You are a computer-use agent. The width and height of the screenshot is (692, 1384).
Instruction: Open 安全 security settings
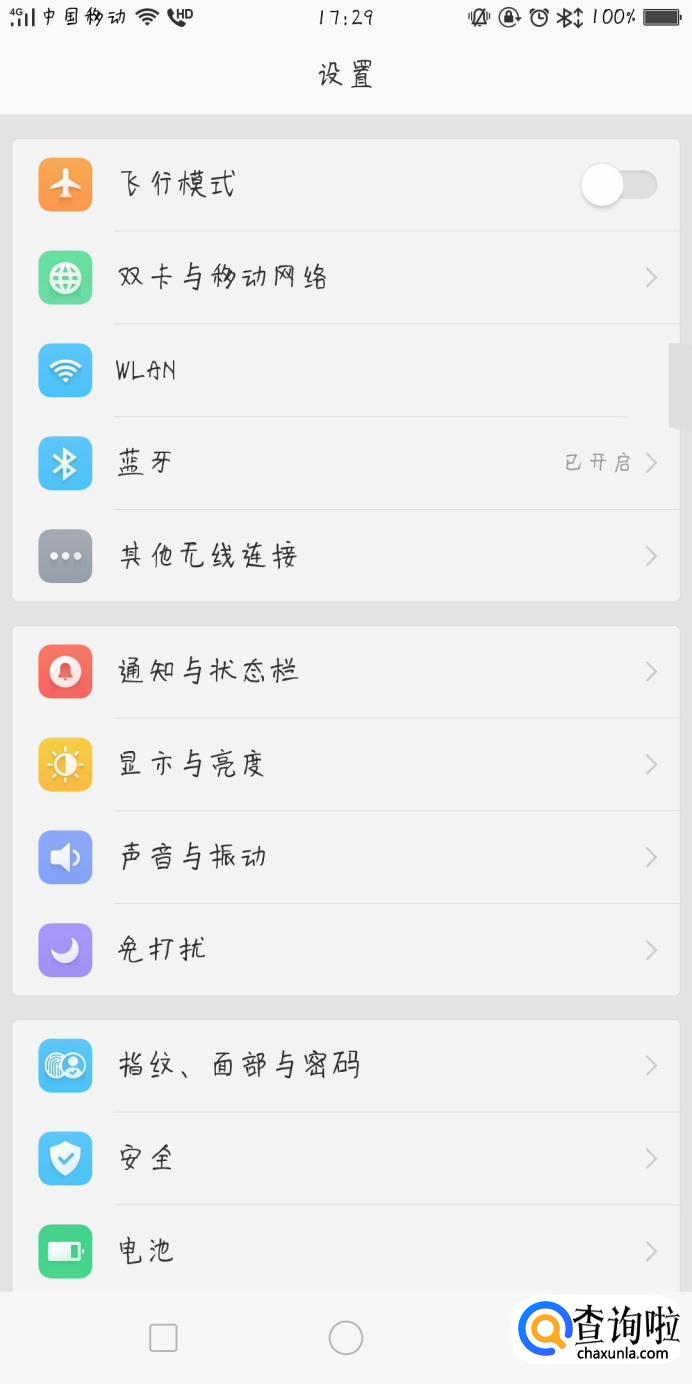[x=345, y=1158]
